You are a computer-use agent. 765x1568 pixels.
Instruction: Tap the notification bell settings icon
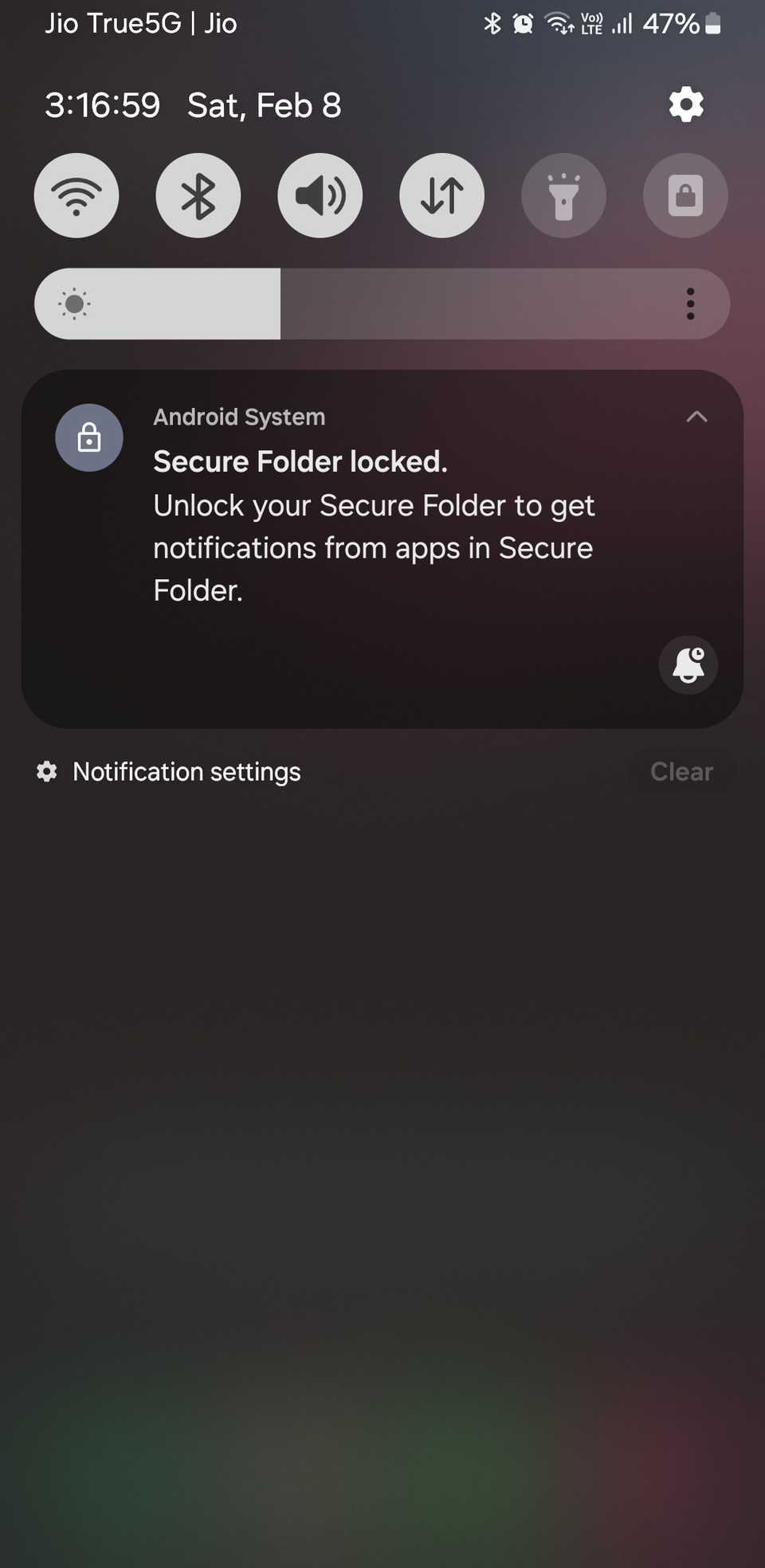click(687, 664)
